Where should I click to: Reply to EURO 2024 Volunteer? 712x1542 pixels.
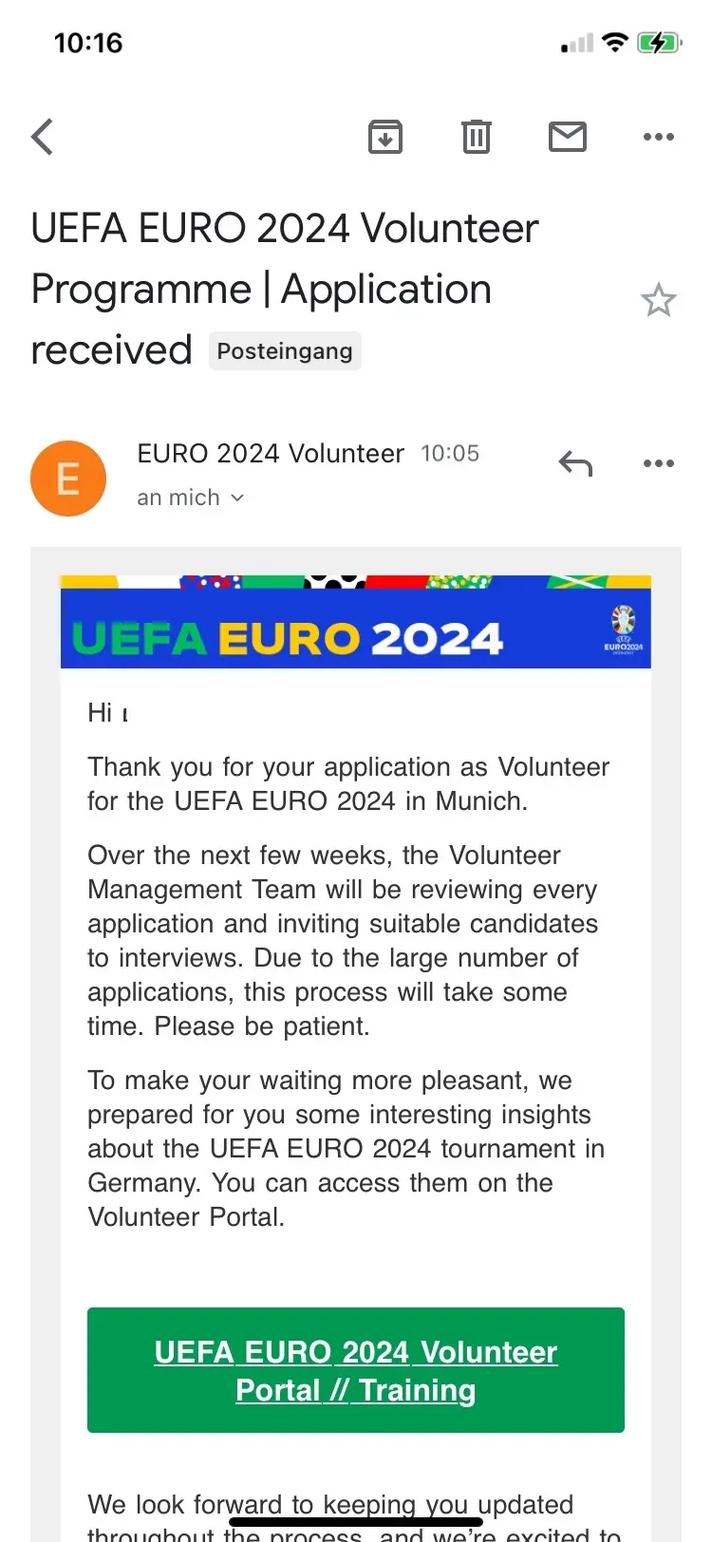tap(575, 464)
